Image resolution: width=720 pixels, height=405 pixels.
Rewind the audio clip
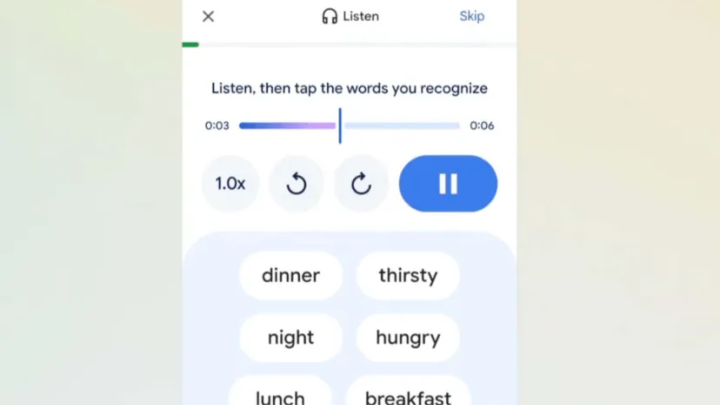click(296, 184)
